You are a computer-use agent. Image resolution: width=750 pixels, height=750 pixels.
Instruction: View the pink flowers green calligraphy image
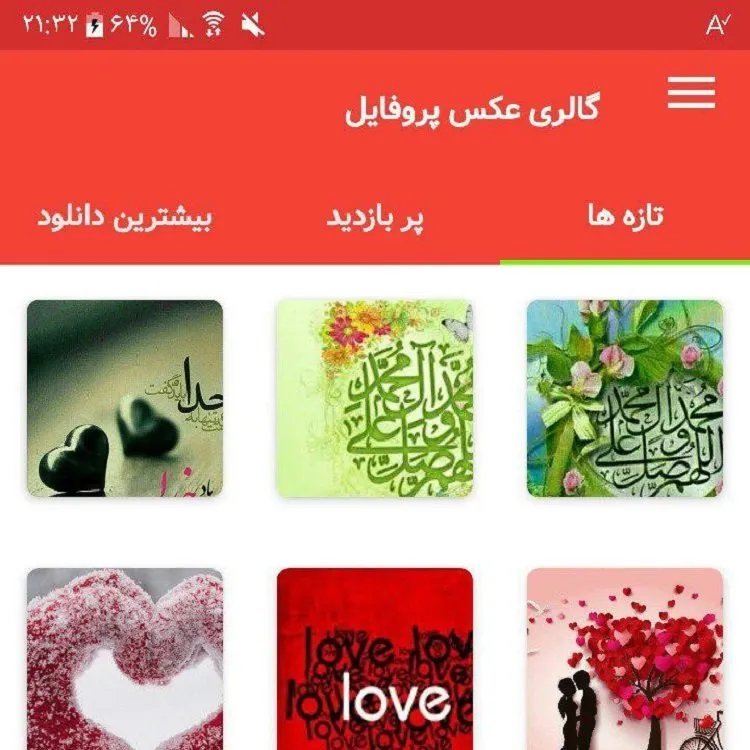pyautogui.click(x=625, y=398)
